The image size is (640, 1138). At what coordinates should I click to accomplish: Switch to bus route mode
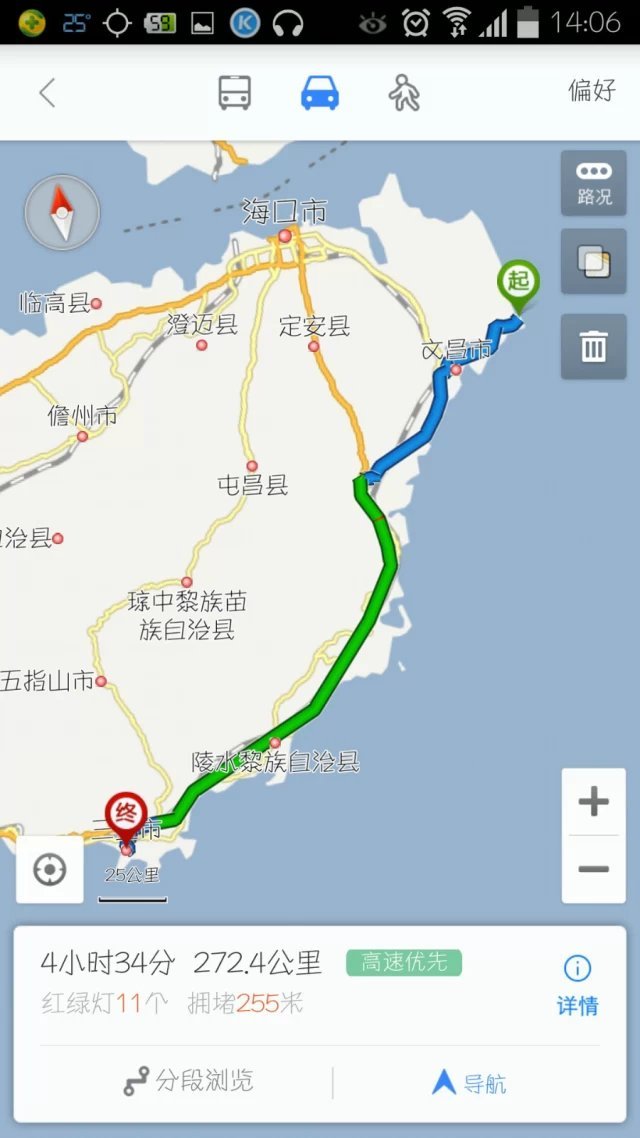(234, 93)
